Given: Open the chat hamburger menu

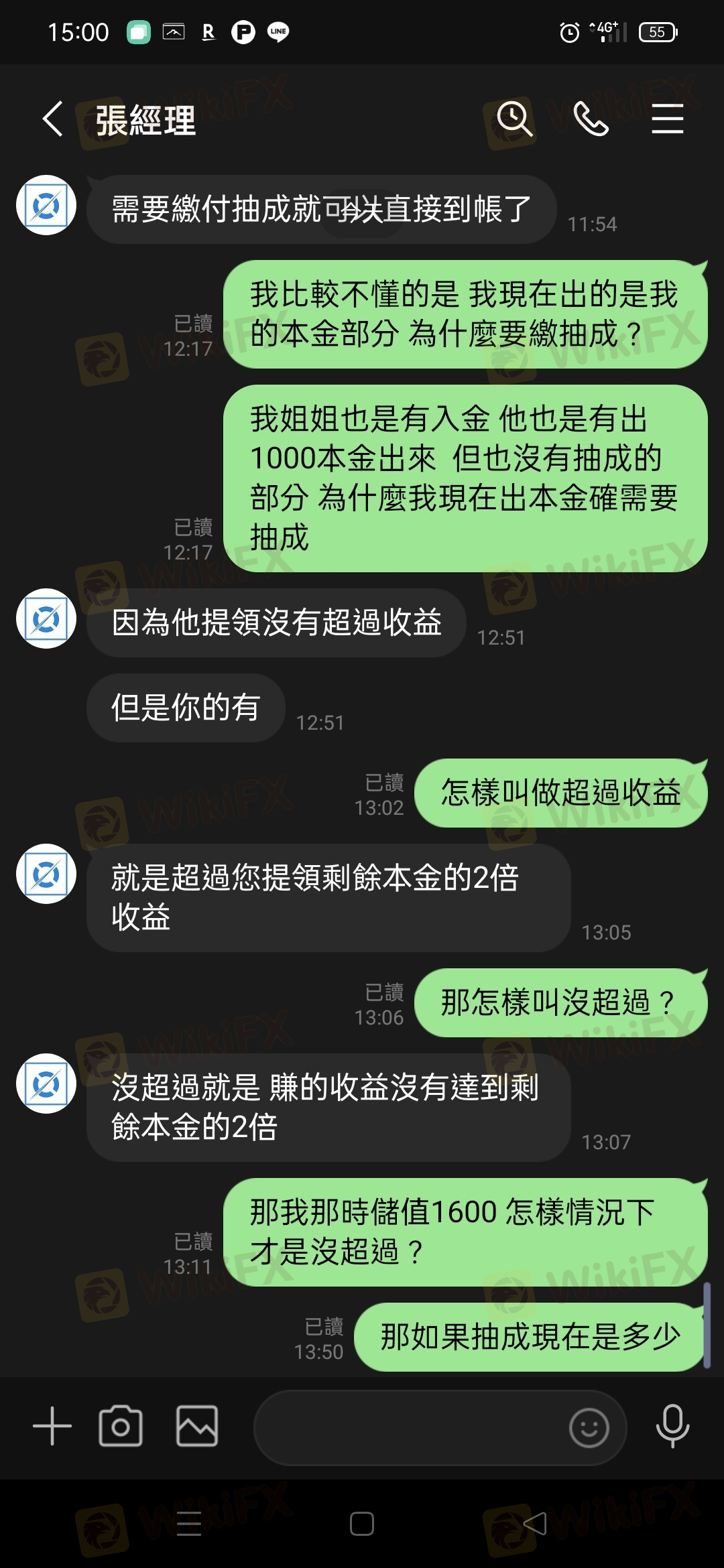Looking at the screenshot, I should pos(667,119).
